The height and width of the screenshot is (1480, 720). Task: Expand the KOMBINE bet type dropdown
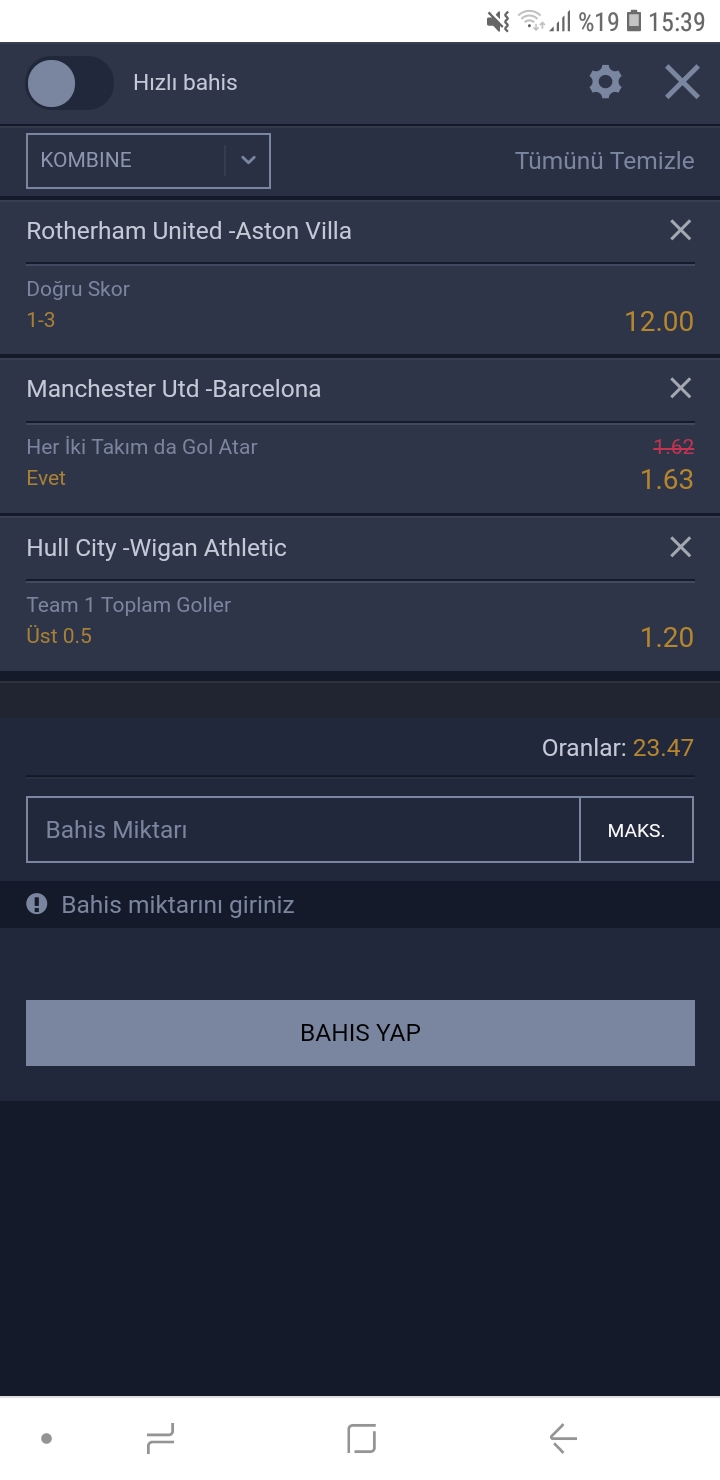[x=148, y=160]
